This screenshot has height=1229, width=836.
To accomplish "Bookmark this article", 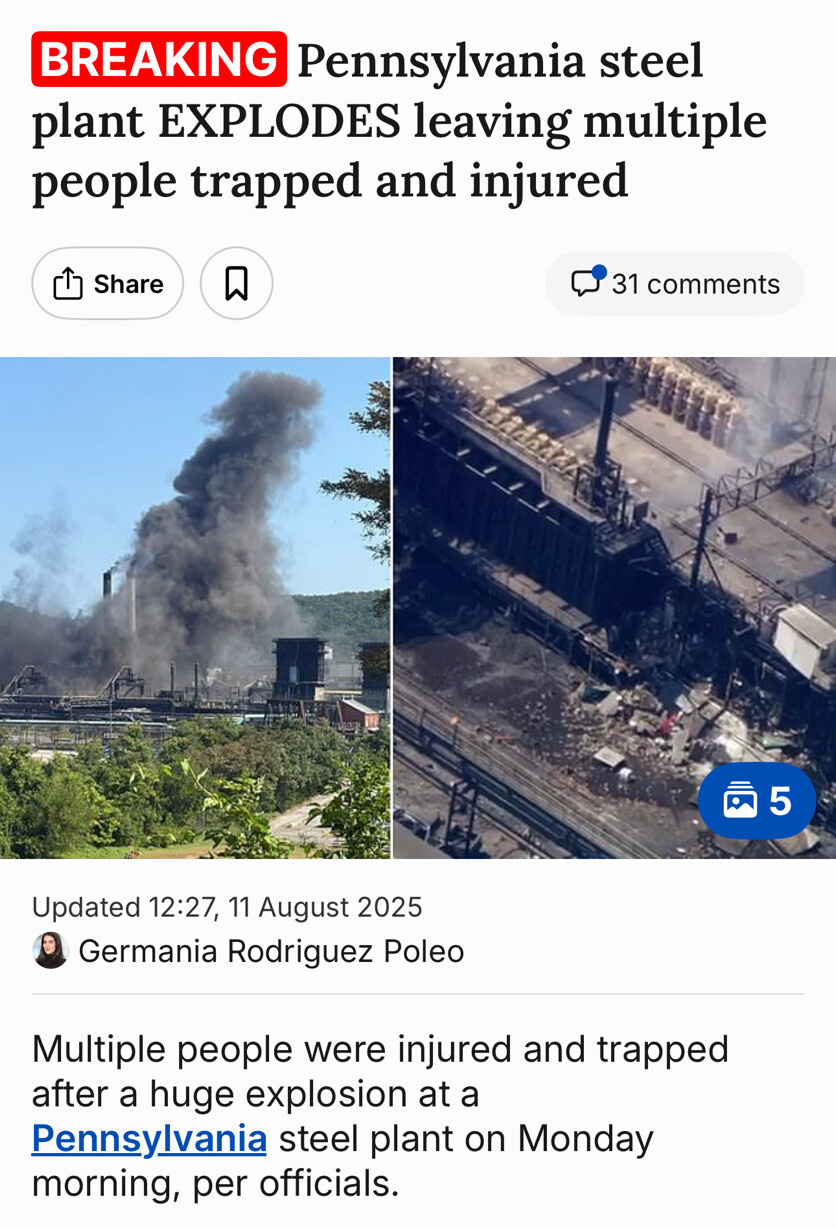I will tap(236, 284).
